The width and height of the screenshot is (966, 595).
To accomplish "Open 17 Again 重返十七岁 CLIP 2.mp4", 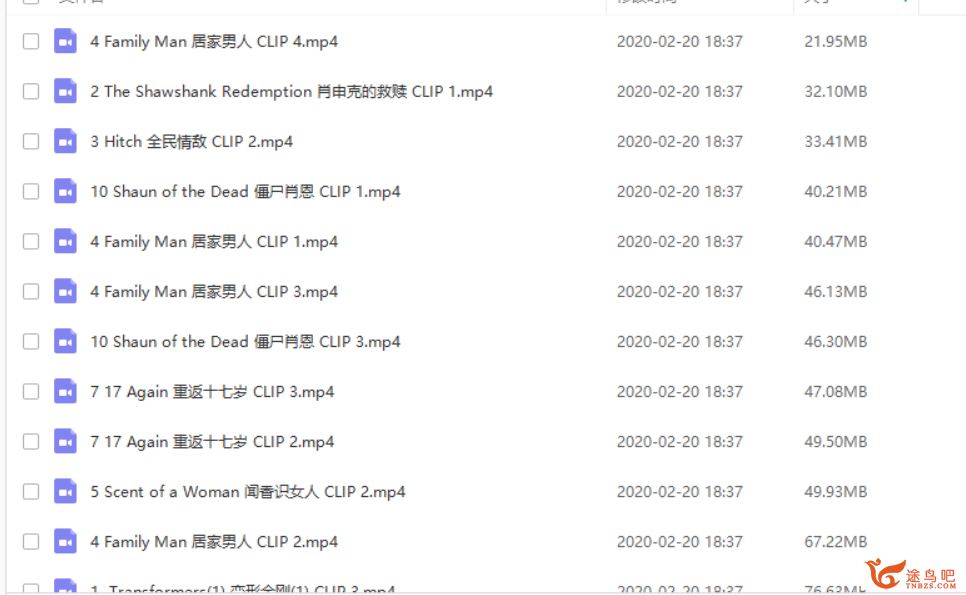I will tap(212, 442).
